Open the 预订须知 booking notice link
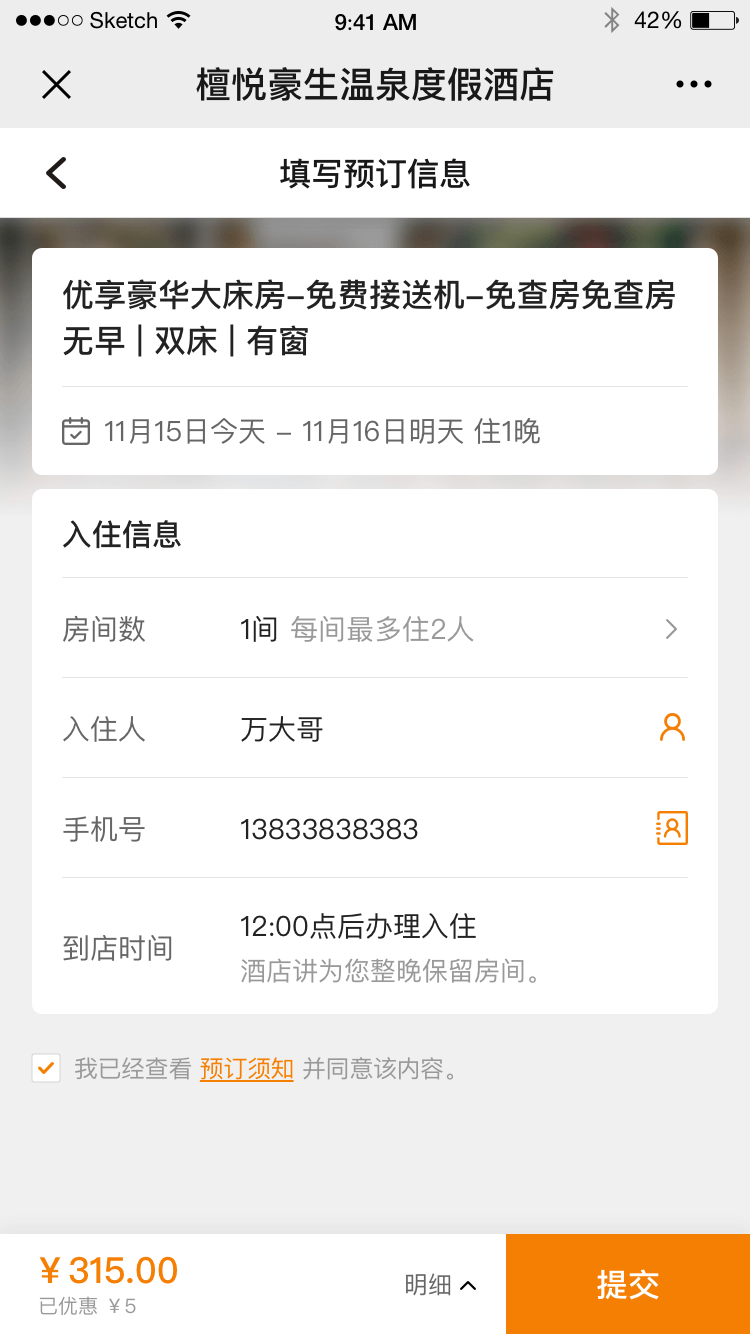Image resolution: width=750 pixels, height=1334 pixels. click(246, 1069)
